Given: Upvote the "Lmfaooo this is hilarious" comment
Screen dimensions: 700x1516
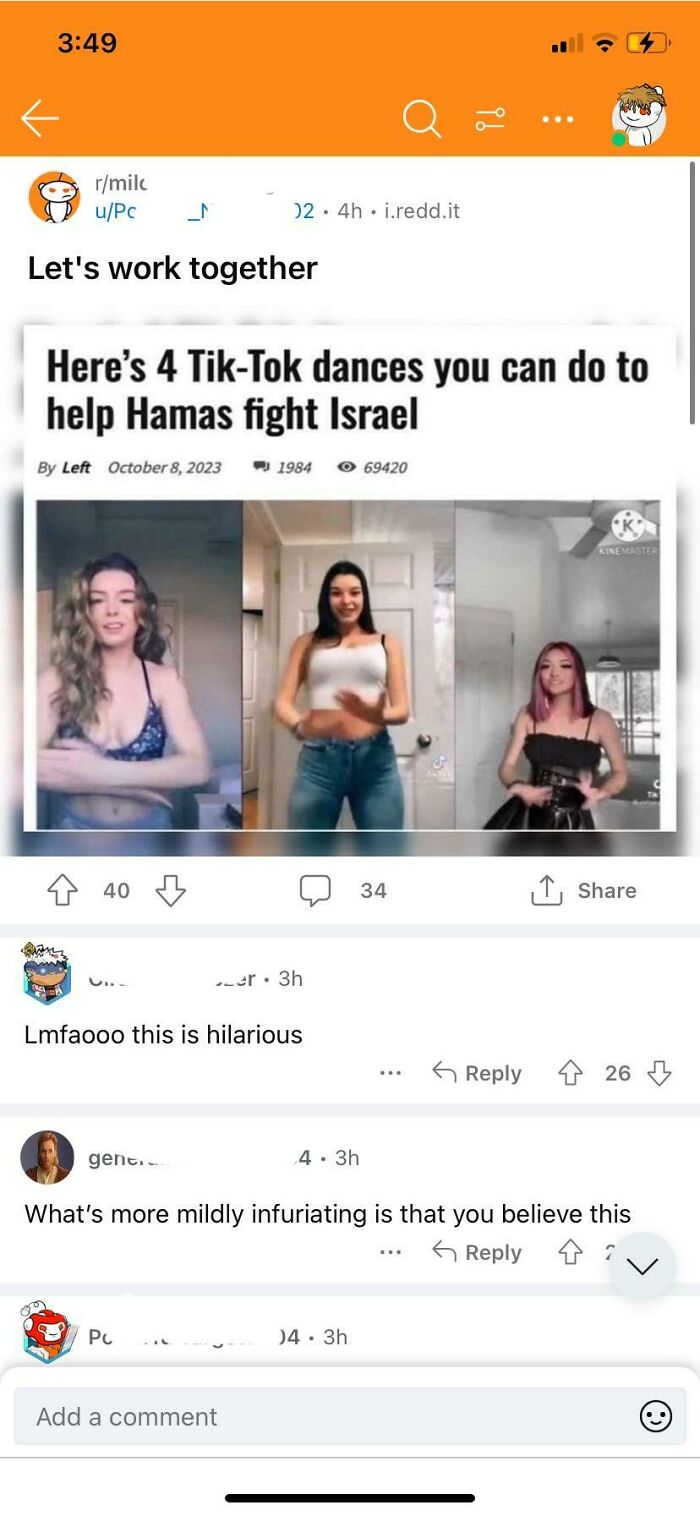Looking at the screenshot, I should pos(570,1073).
